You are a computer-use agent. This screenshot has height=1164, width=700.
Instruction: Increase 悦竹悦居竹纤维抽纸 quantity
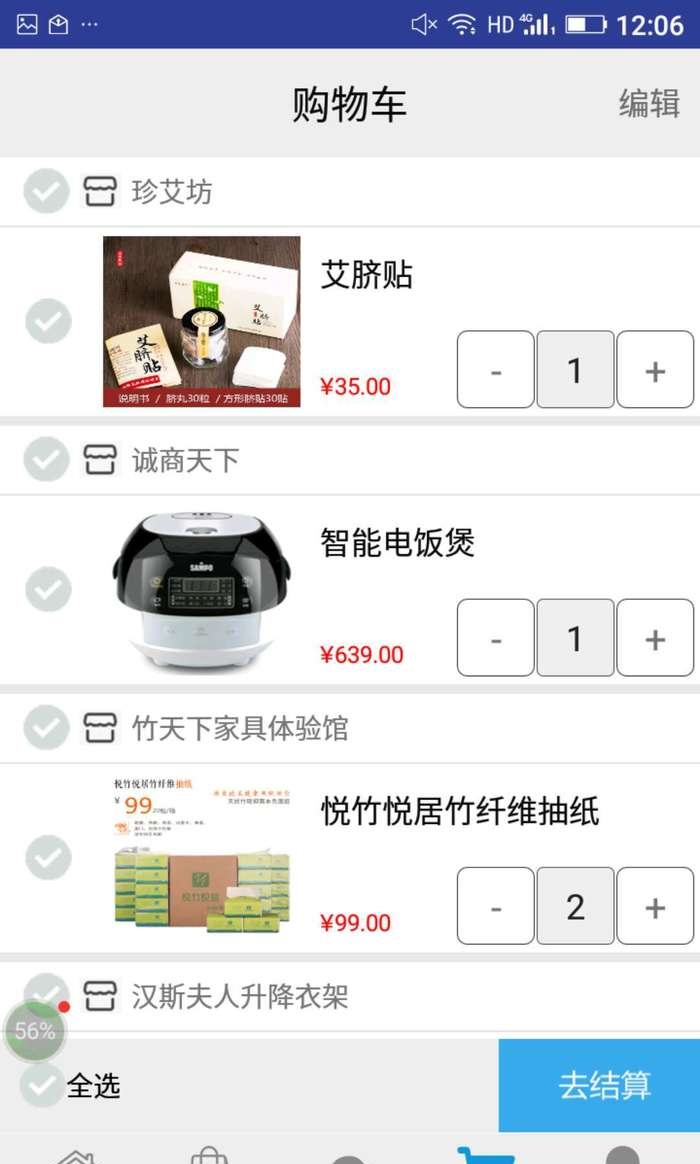coord(655,906)
